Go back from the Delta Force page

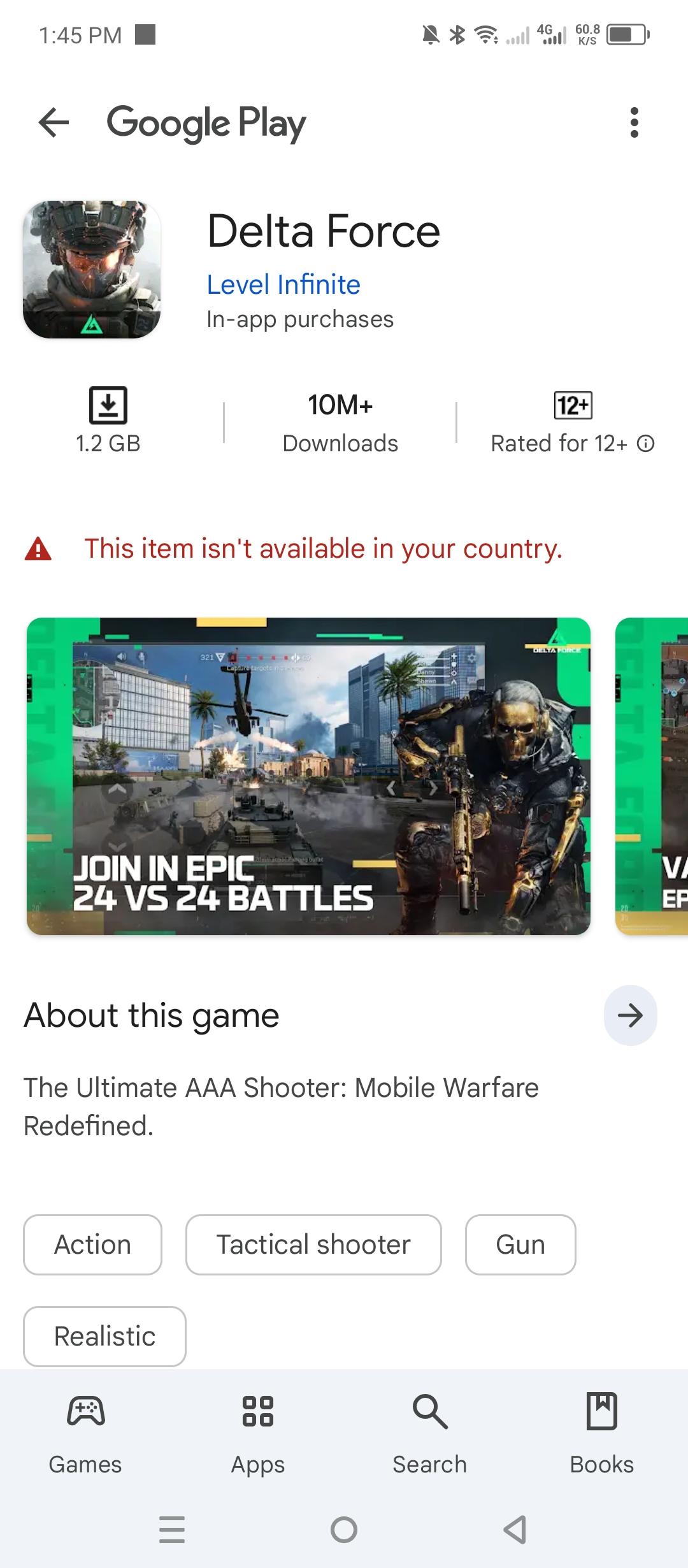coord(54,122)
